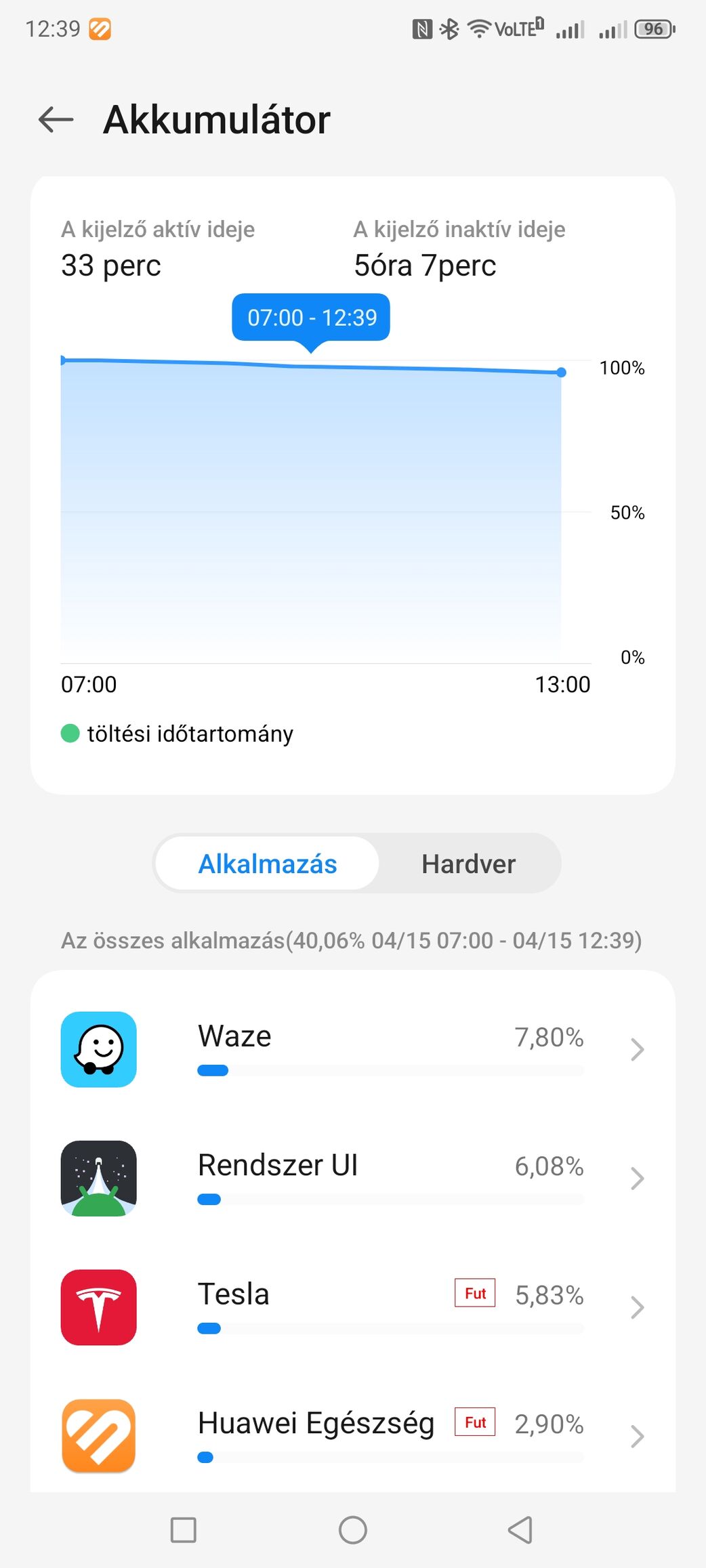
Task: Go back from the Akkumulátor screen
Action: pyautogui.click(x=56, y=120)
